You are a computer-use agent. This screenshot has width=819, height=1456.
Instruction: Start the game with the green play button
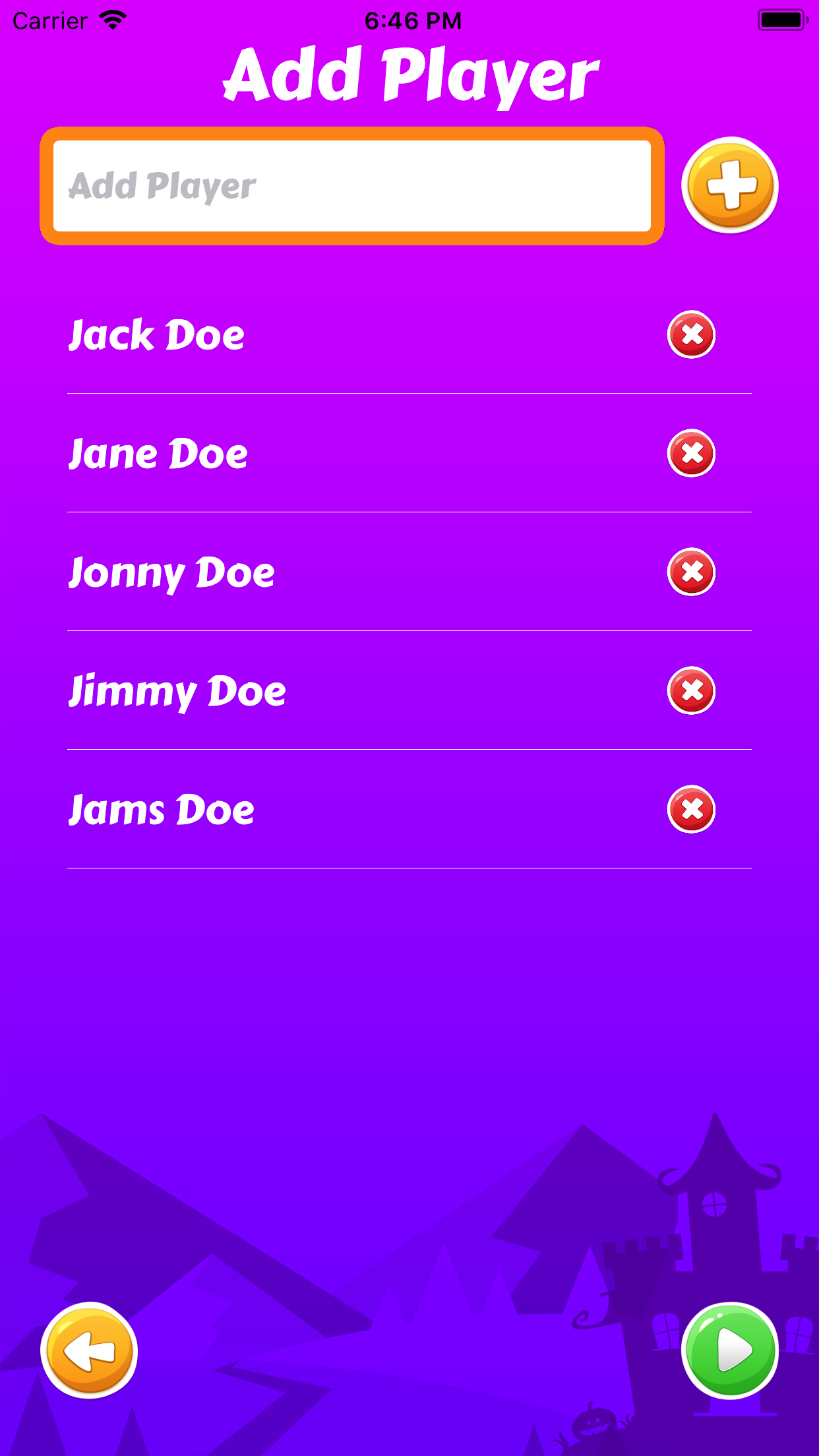[x=730, y=1350]
